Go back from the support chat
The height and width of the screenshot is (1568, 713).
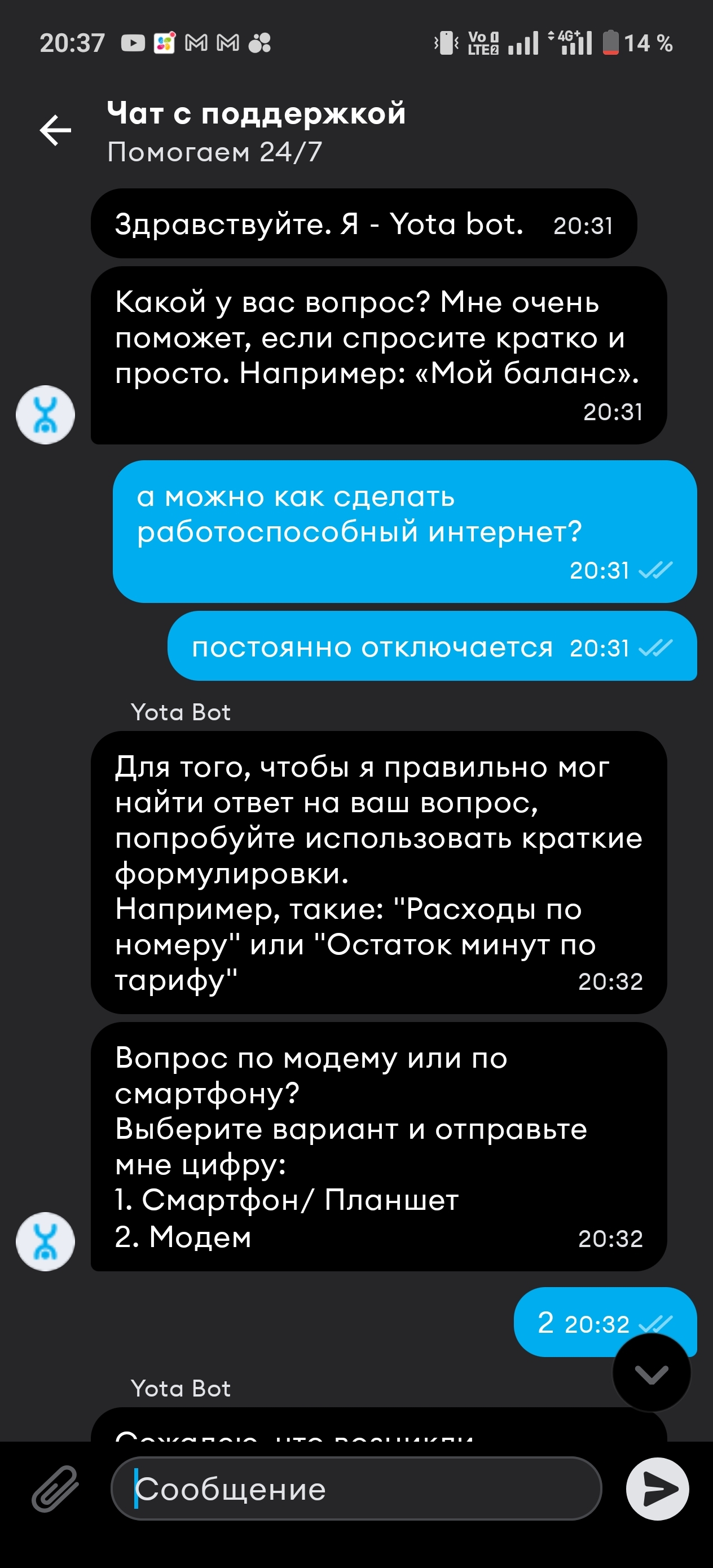click(x=55, y=130)
